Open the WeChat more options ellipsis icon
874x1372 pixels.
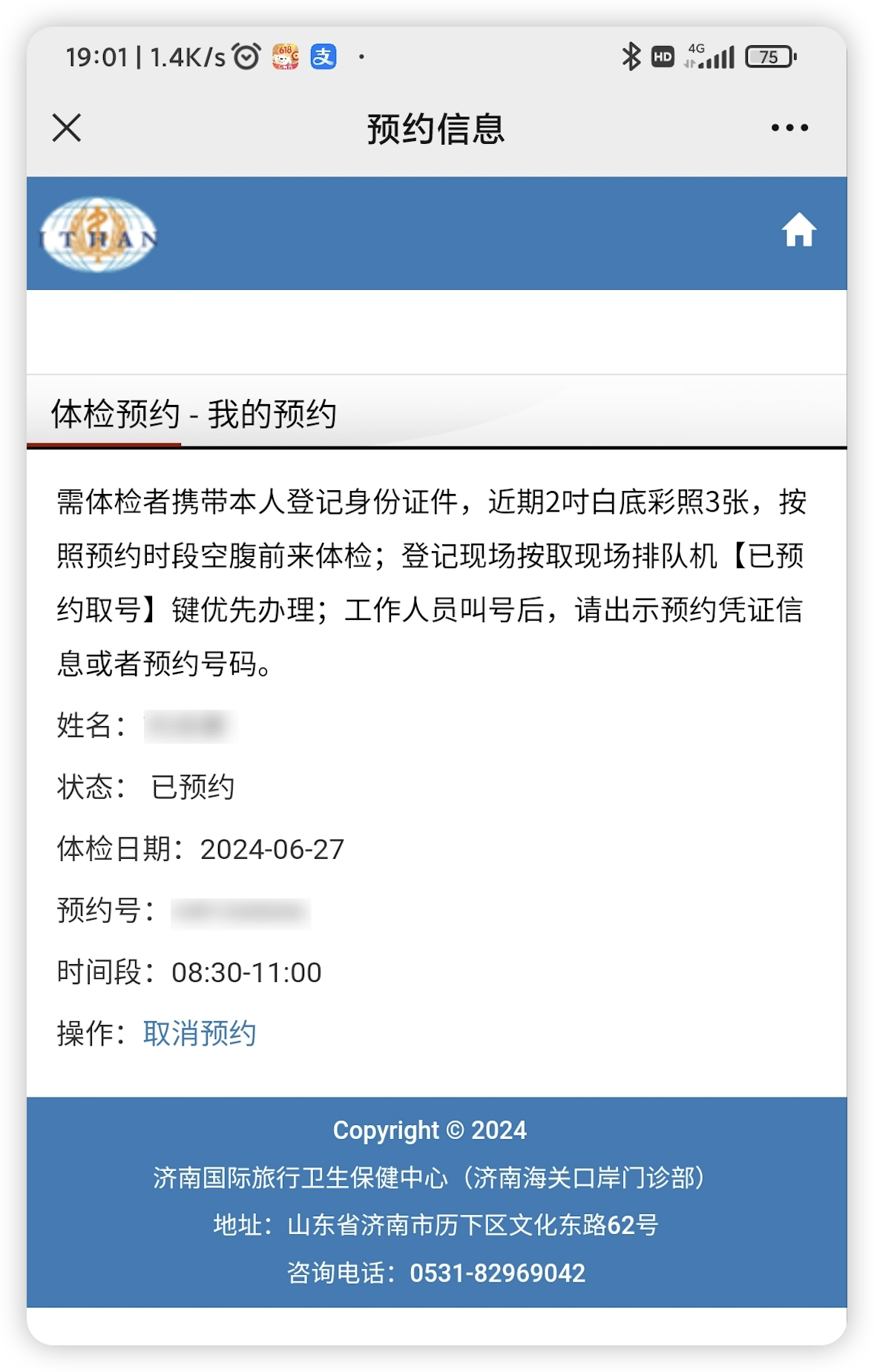[x=789, y=128]
